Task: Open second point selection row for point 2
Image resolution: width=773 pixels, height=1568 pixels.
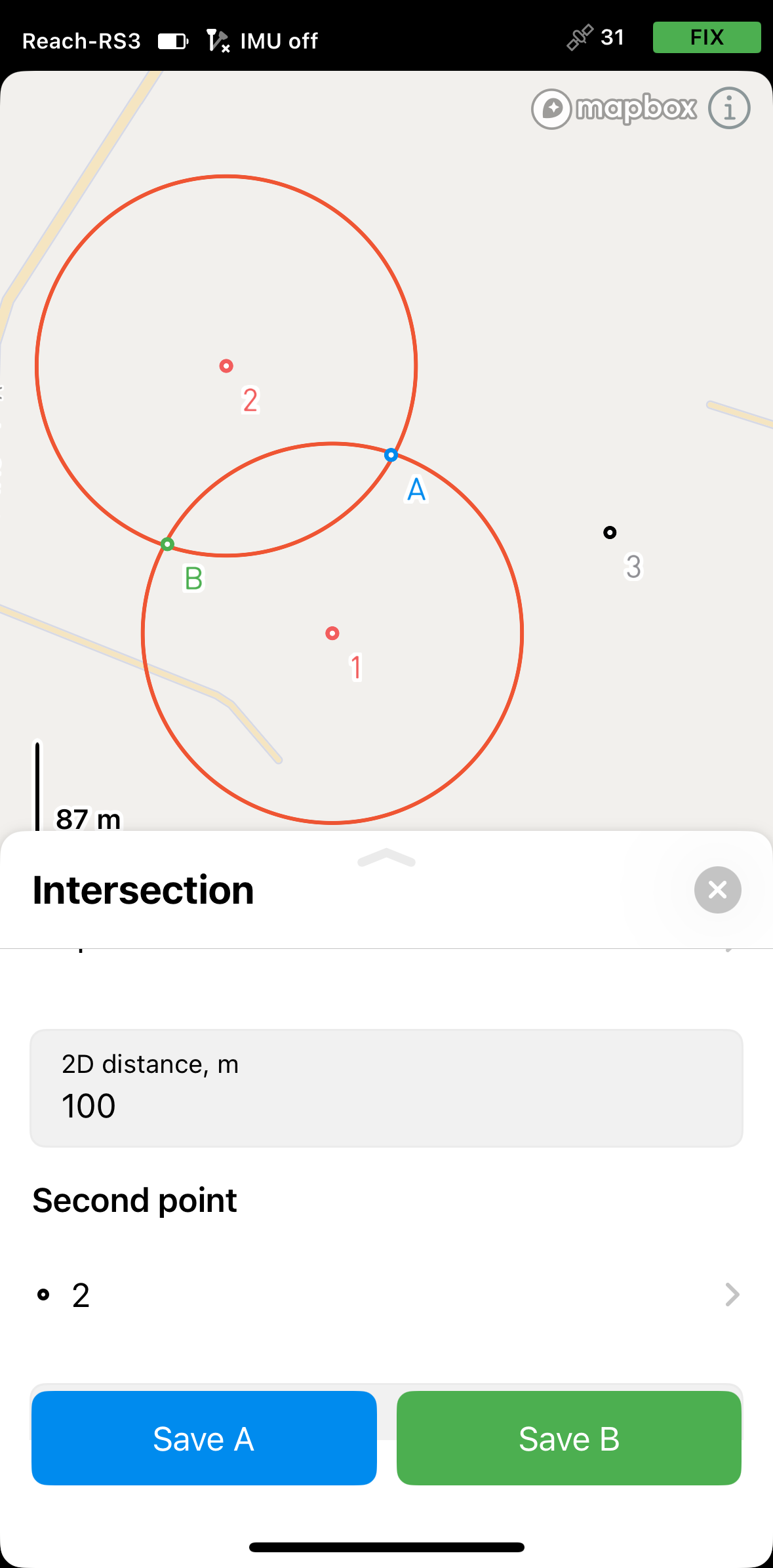Action: [386, 1295]
